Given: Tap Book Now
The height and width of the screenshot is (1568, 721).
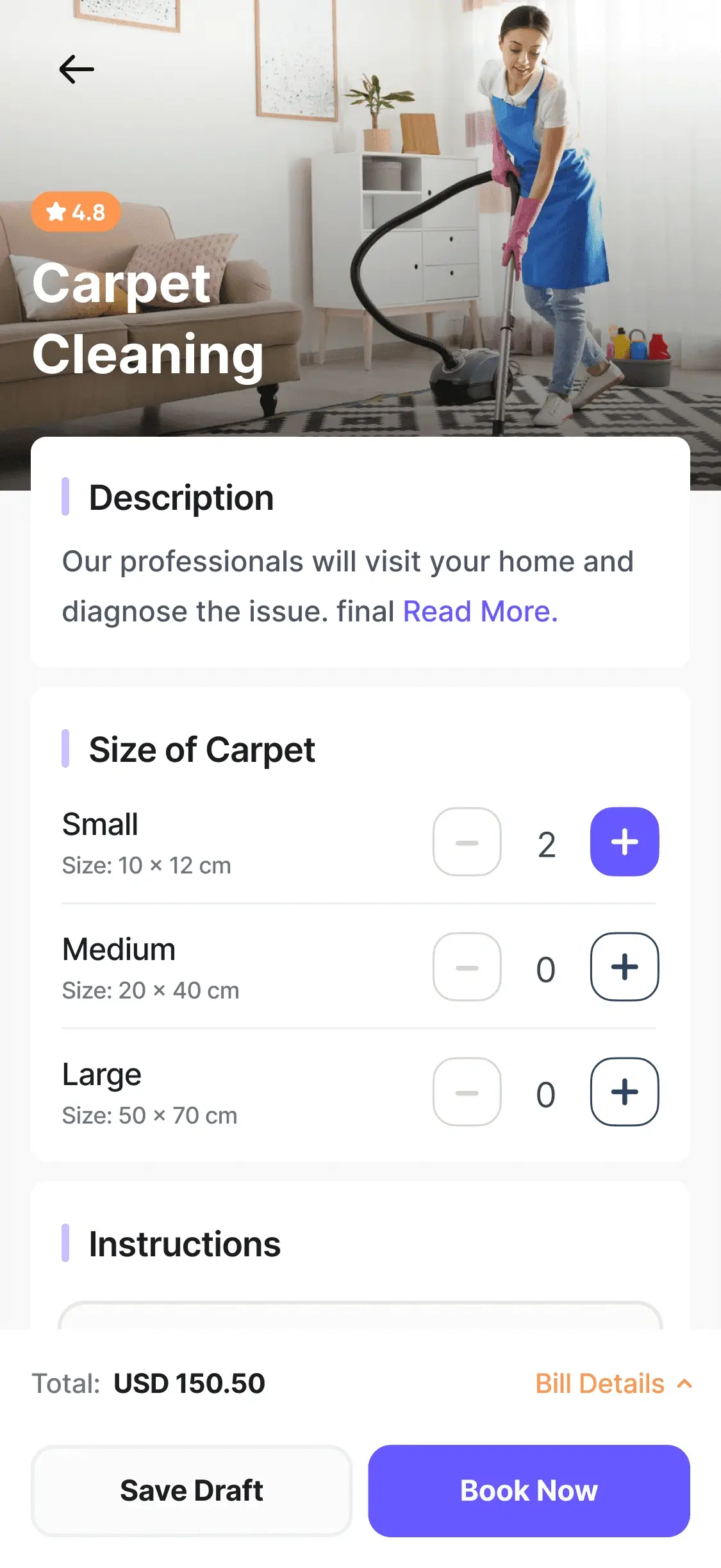Looking at the screenshot, I should 529,1491.
